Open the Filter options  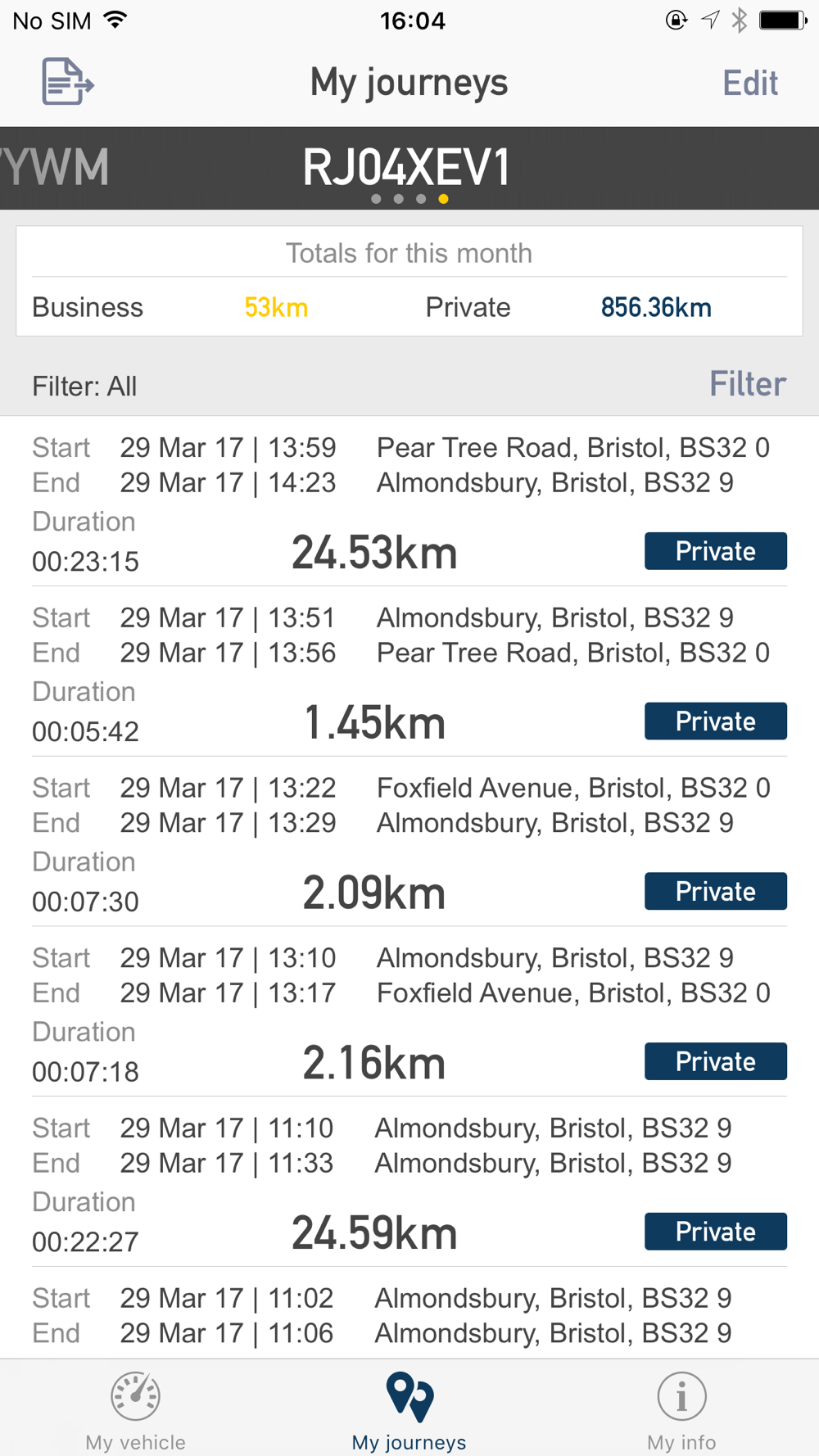pyautogui.click(x=747, y=384)
